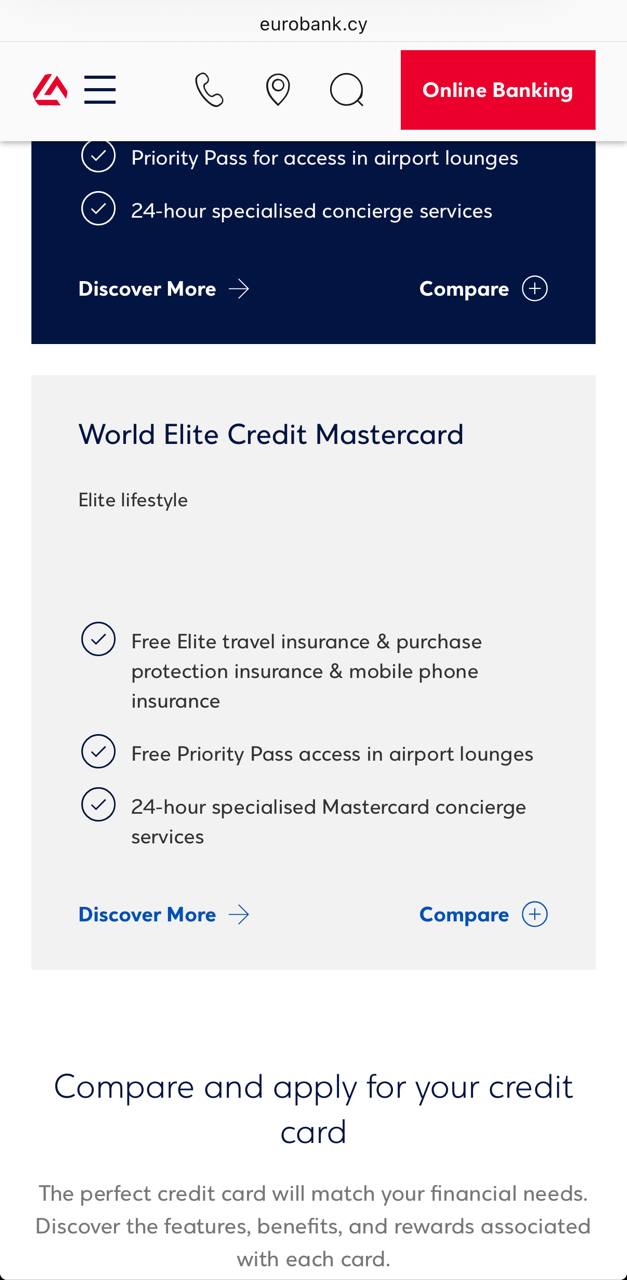The image size is (627, 1280).
Task: Compare the dark blue card
Action: [x=483, y=289]
